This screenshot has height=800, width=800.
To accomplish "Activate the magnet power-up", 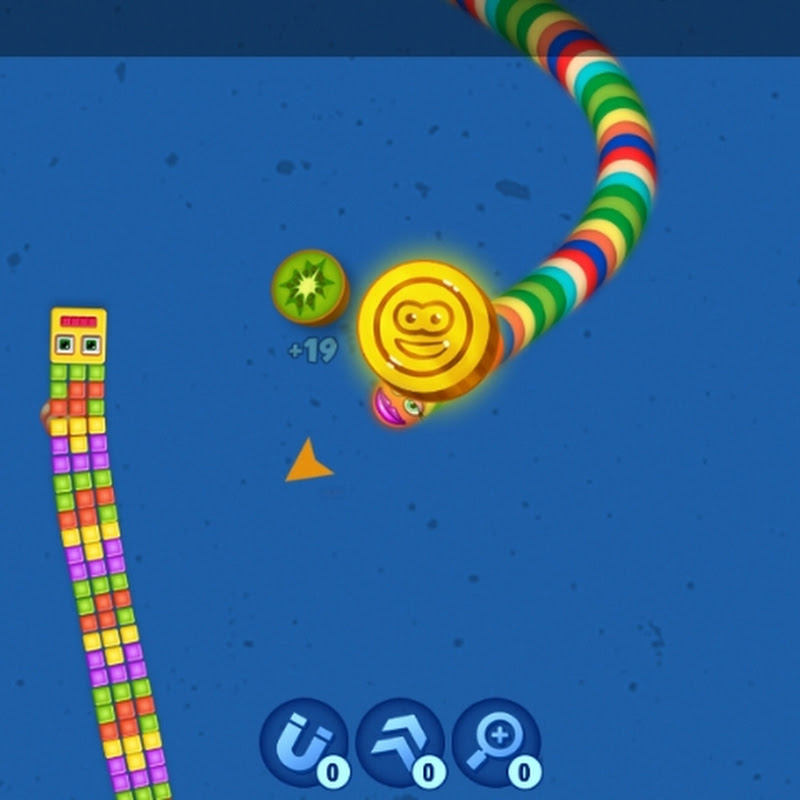I will (303, 743).
